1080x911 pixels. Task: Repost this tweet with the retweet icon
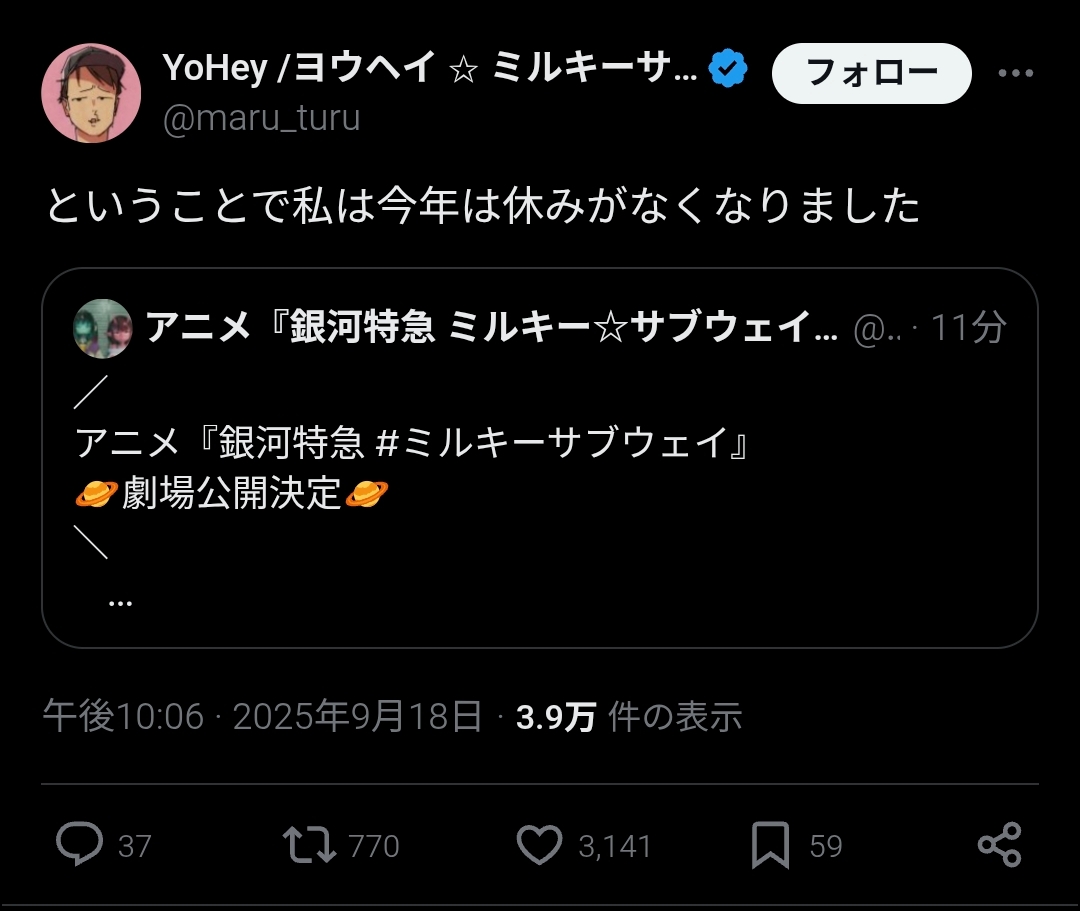309,846
